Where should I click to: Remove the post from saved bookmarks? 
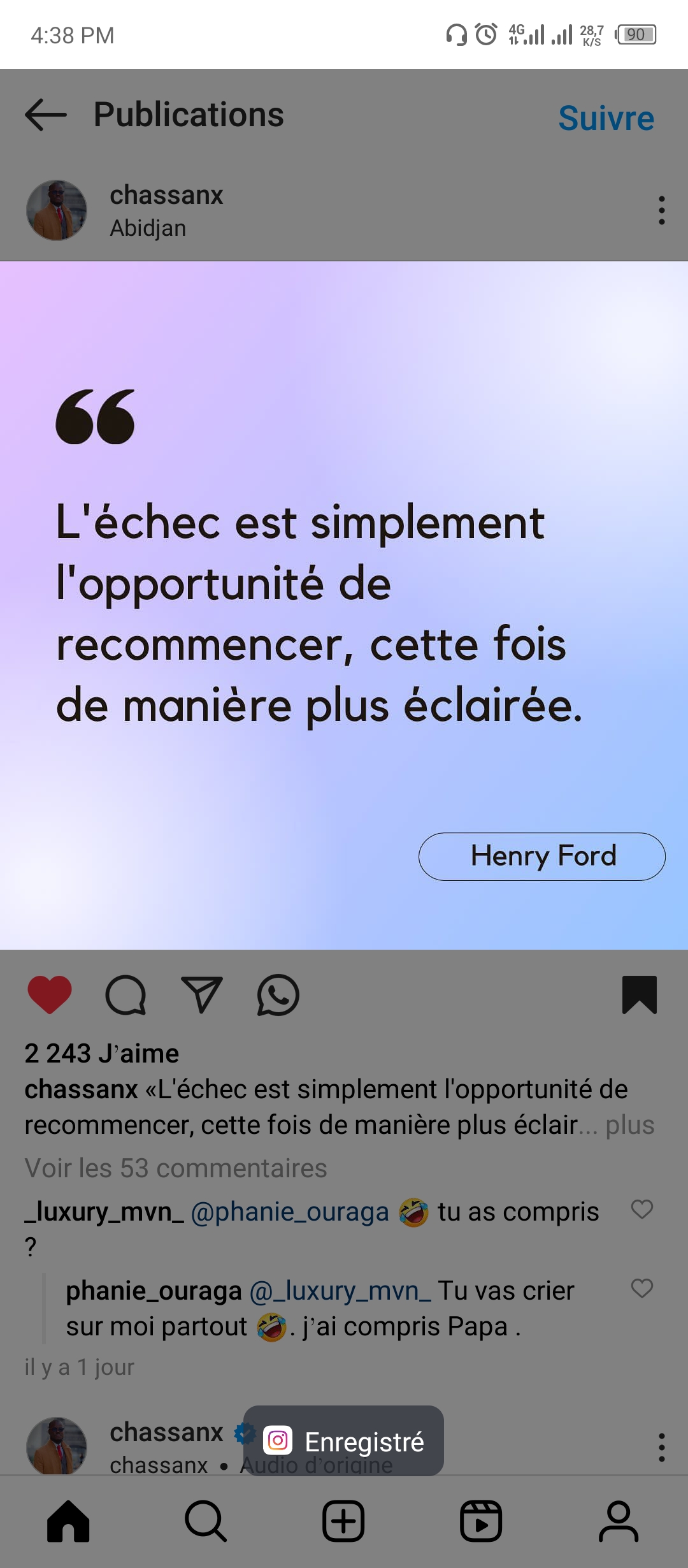point(639,994)
